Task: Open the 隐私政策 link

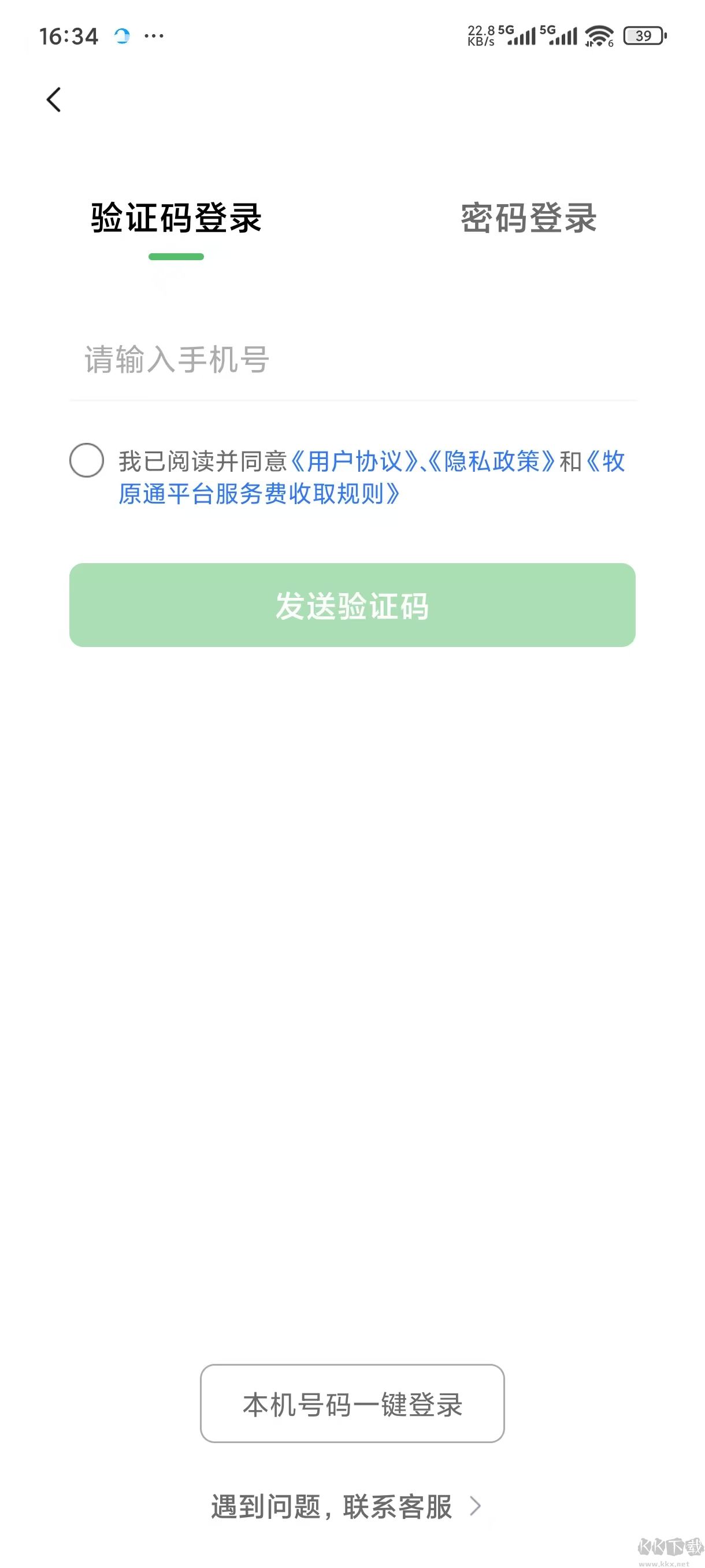Action: 493,463
